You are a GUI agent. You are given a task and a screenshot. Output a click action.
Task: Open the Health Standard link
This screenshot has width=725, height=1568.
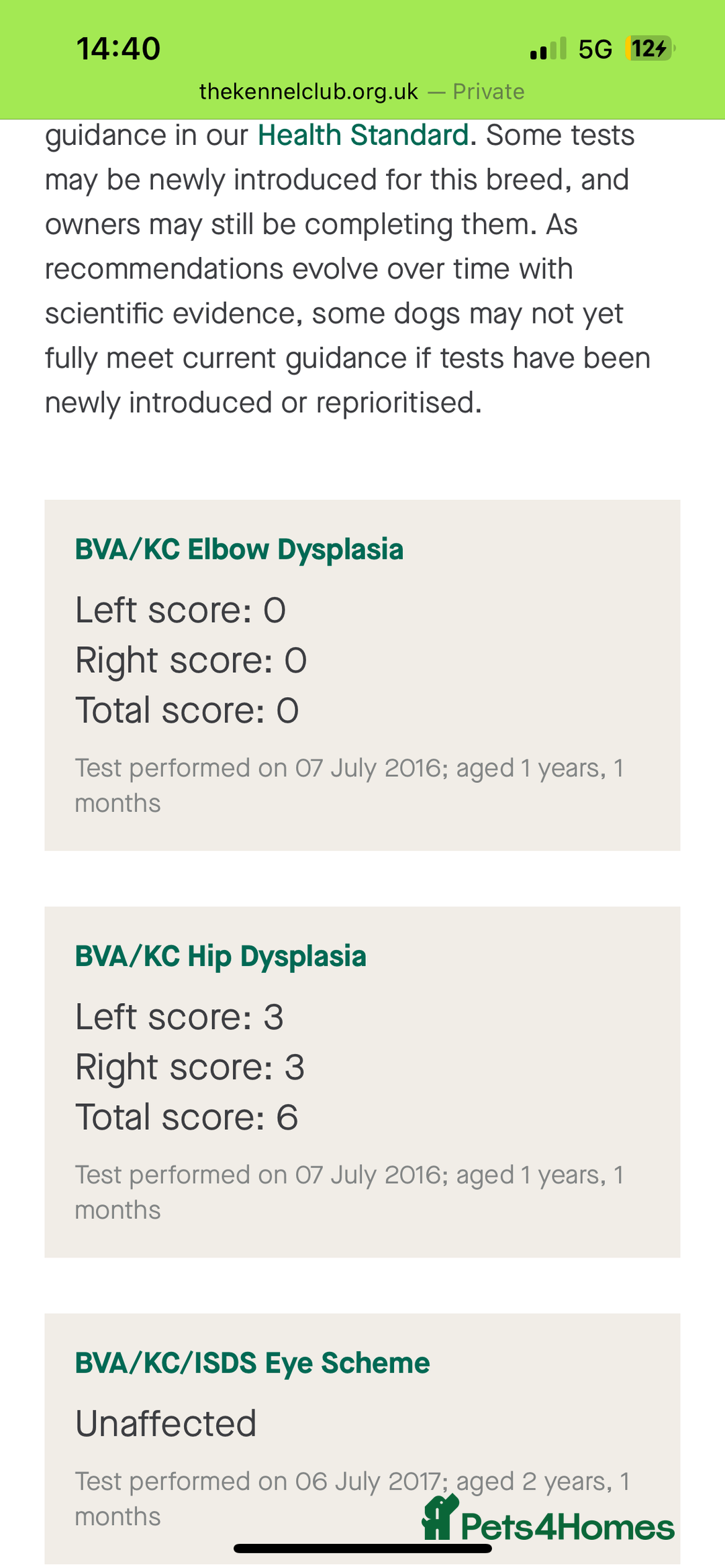point(362,136)
